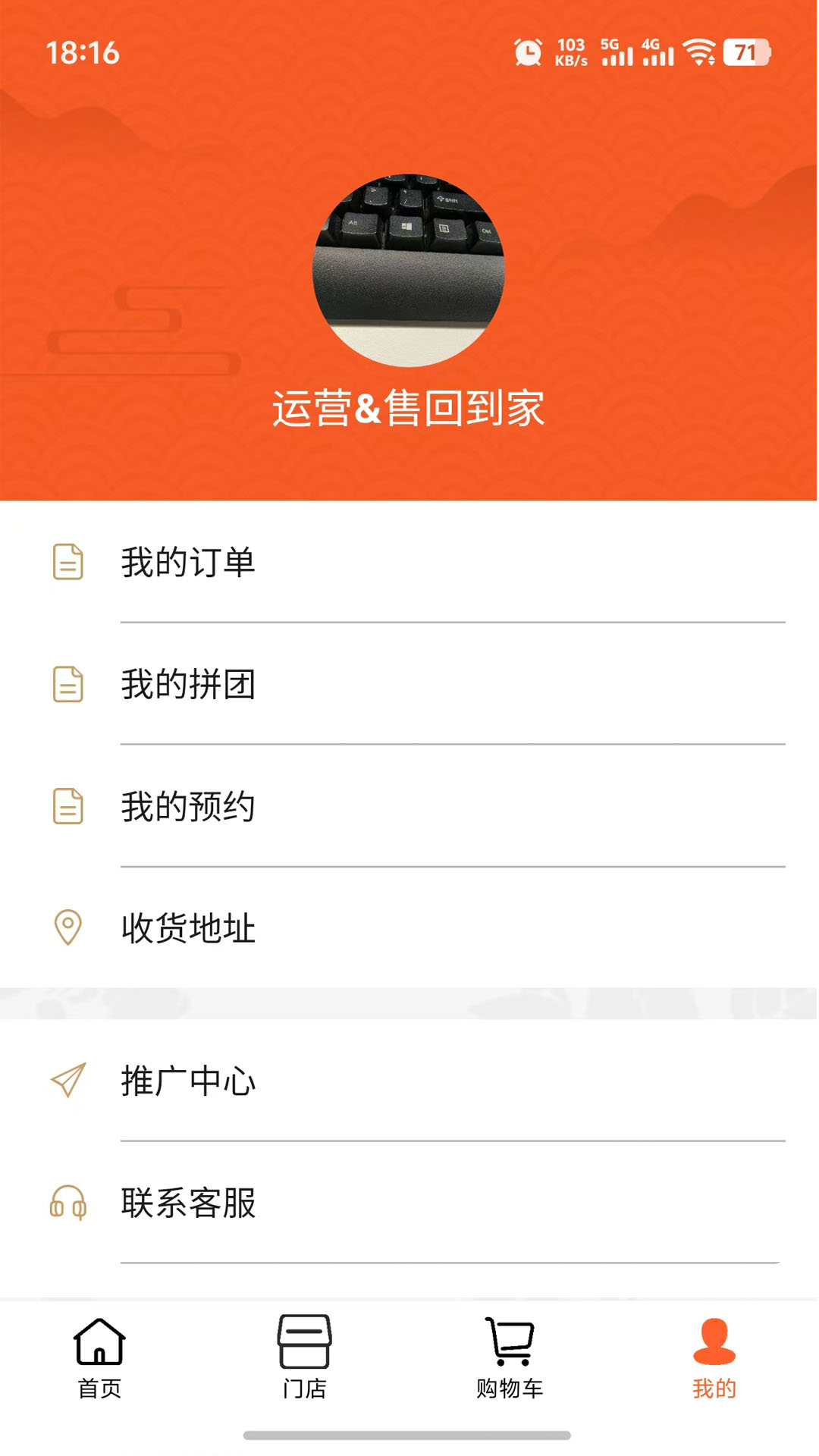Click the alarm clock icon in status bar
Viewport: 819px width, 1456px height.
[x=529, y=52]
